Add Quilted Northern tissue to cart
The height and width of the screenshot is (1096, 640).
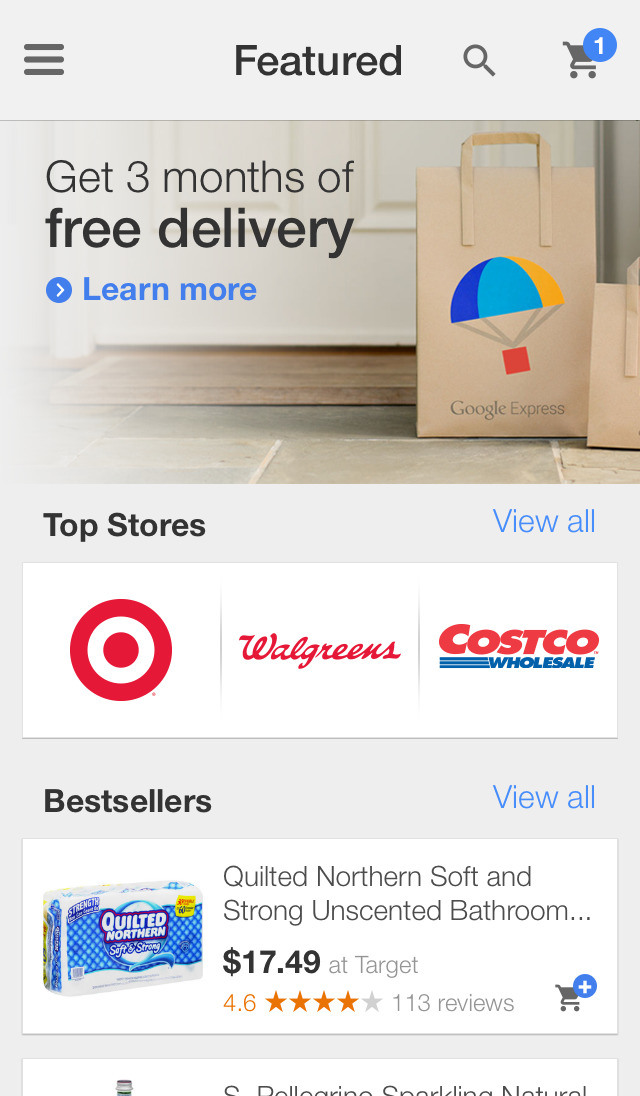(574, 994)
